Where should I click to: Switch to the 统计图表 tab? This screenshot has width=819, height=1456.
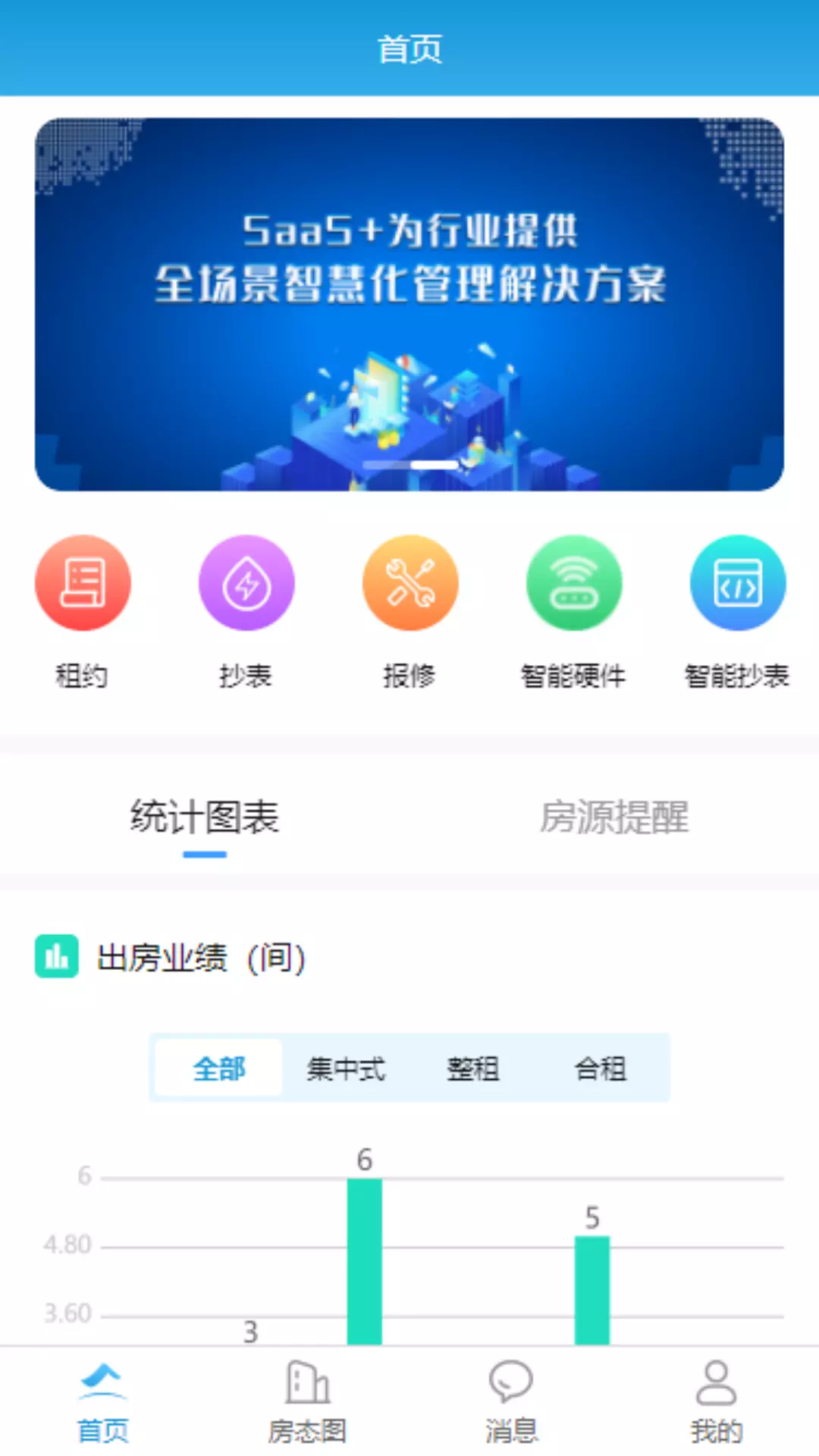tap(205, 817)
